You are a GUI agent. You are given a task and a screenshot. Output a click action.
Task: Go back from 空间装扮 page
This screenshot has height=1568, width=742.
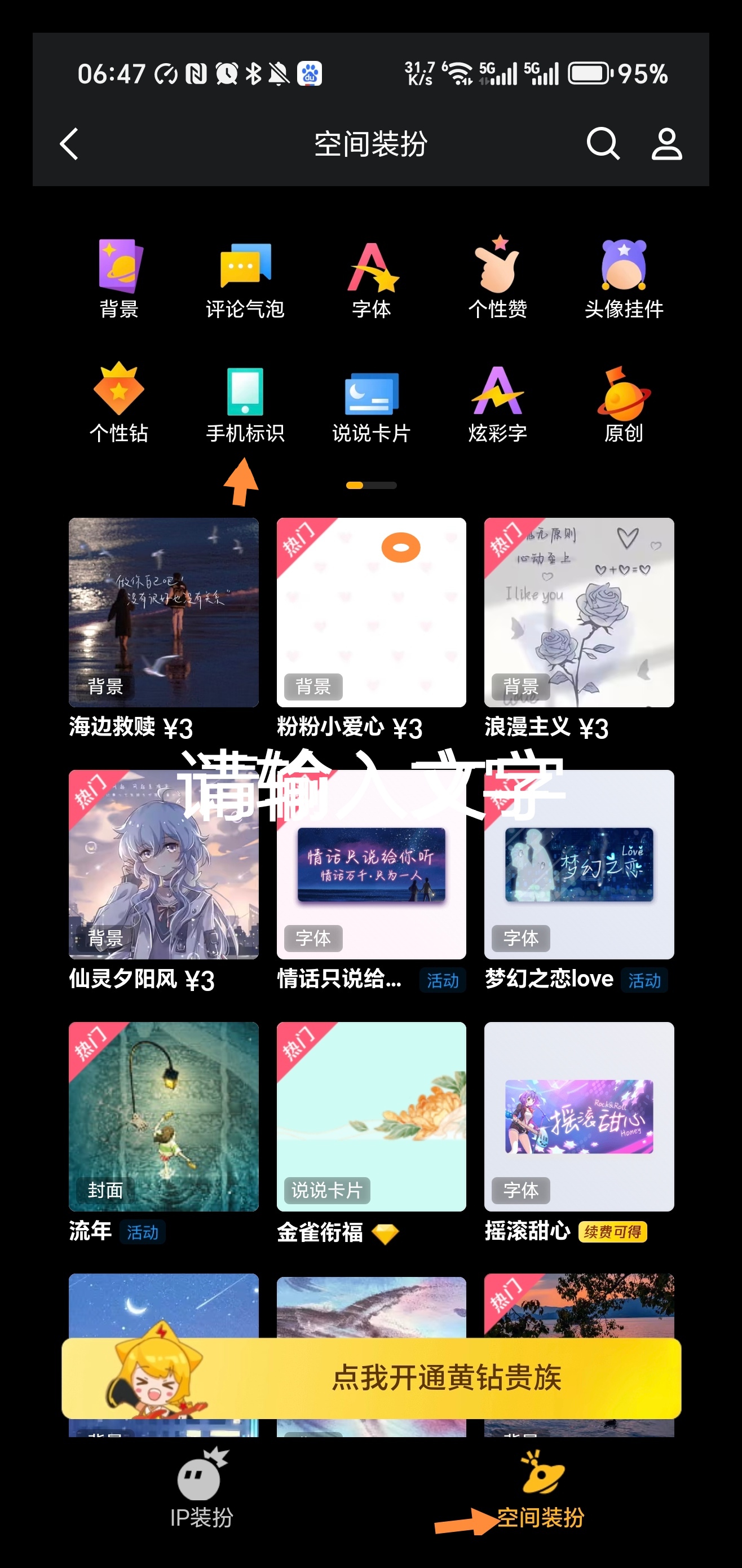69,144
